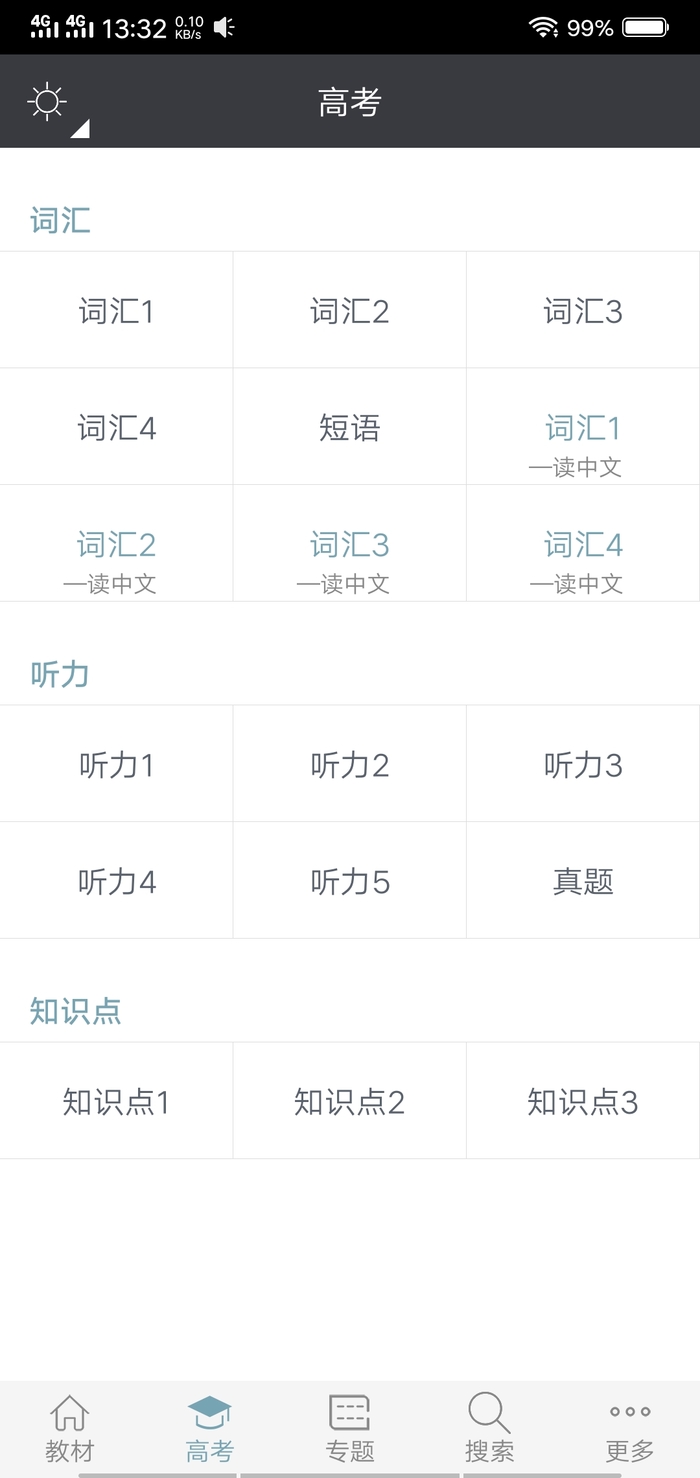Tap the brightness sun icon
The image size is (700, 1478).
[x=48, y=103]
